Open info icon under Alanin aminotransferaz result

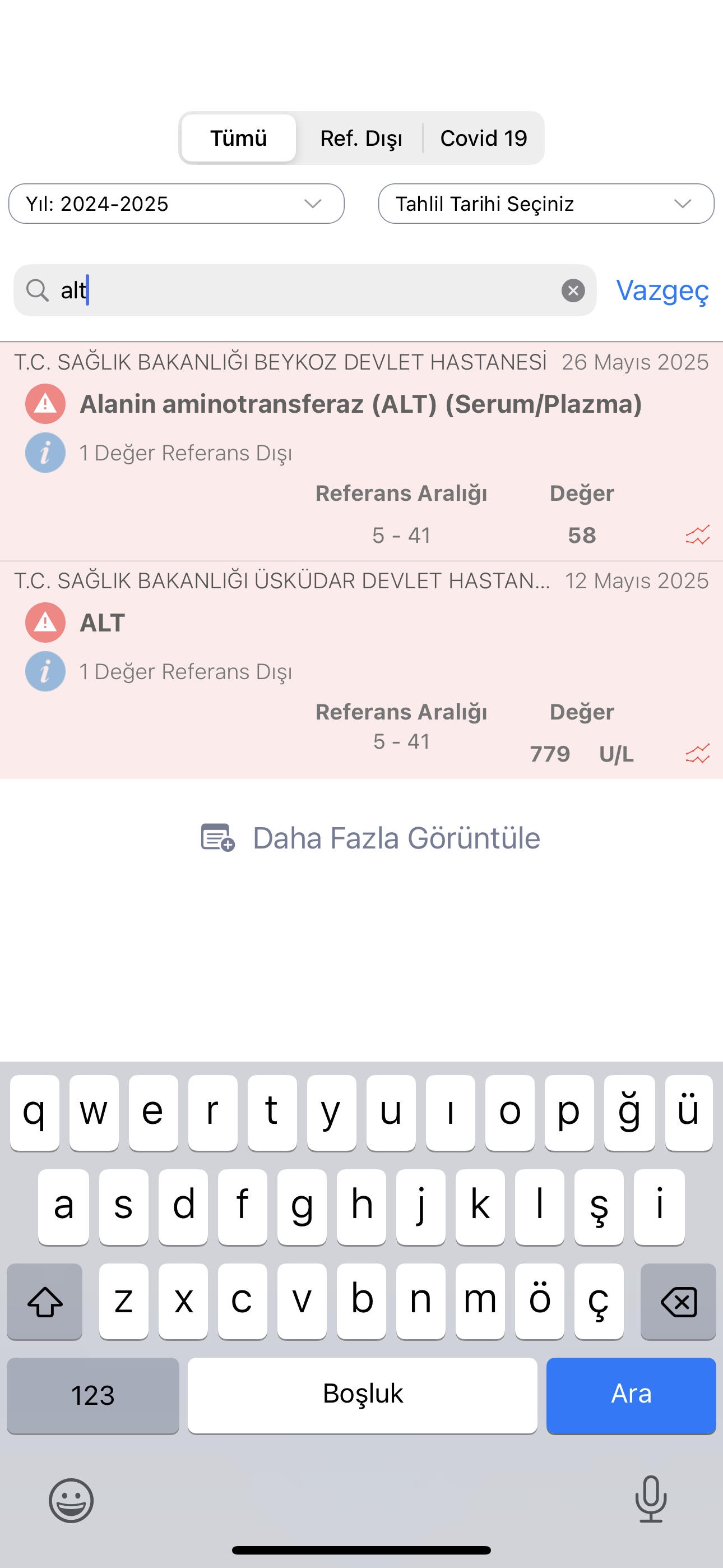coord(45,453)
